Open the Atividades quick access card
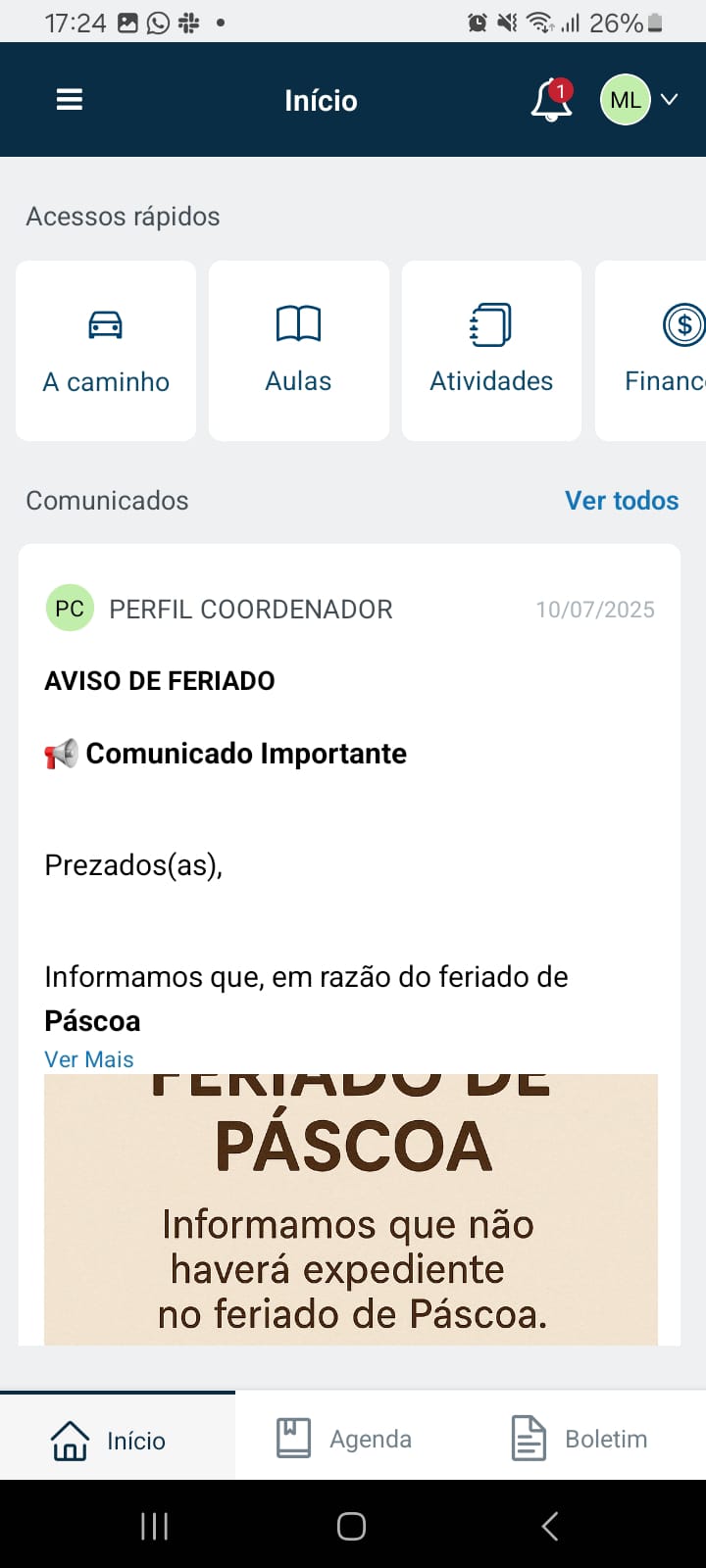 pos(491,351)
